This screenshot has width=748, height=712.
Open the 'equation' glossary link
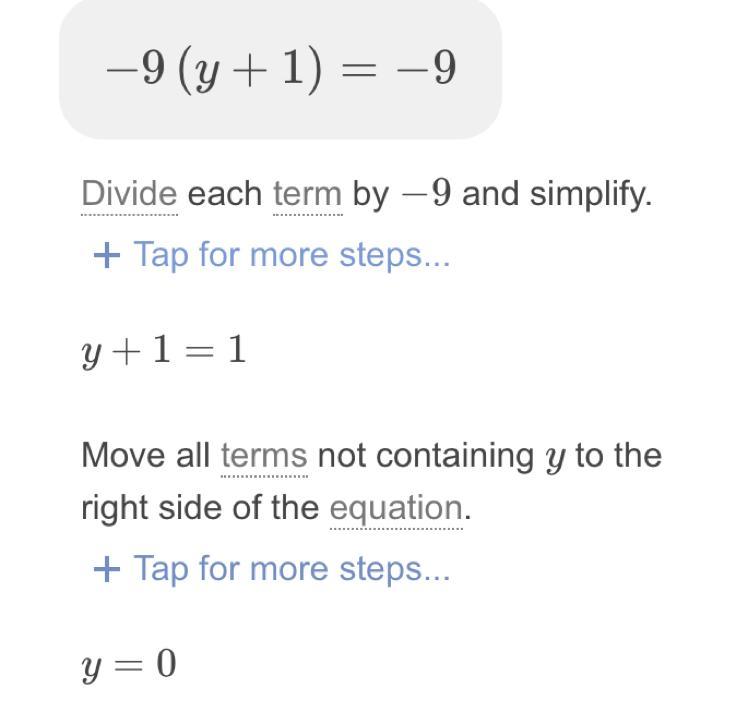coord(396,508)
